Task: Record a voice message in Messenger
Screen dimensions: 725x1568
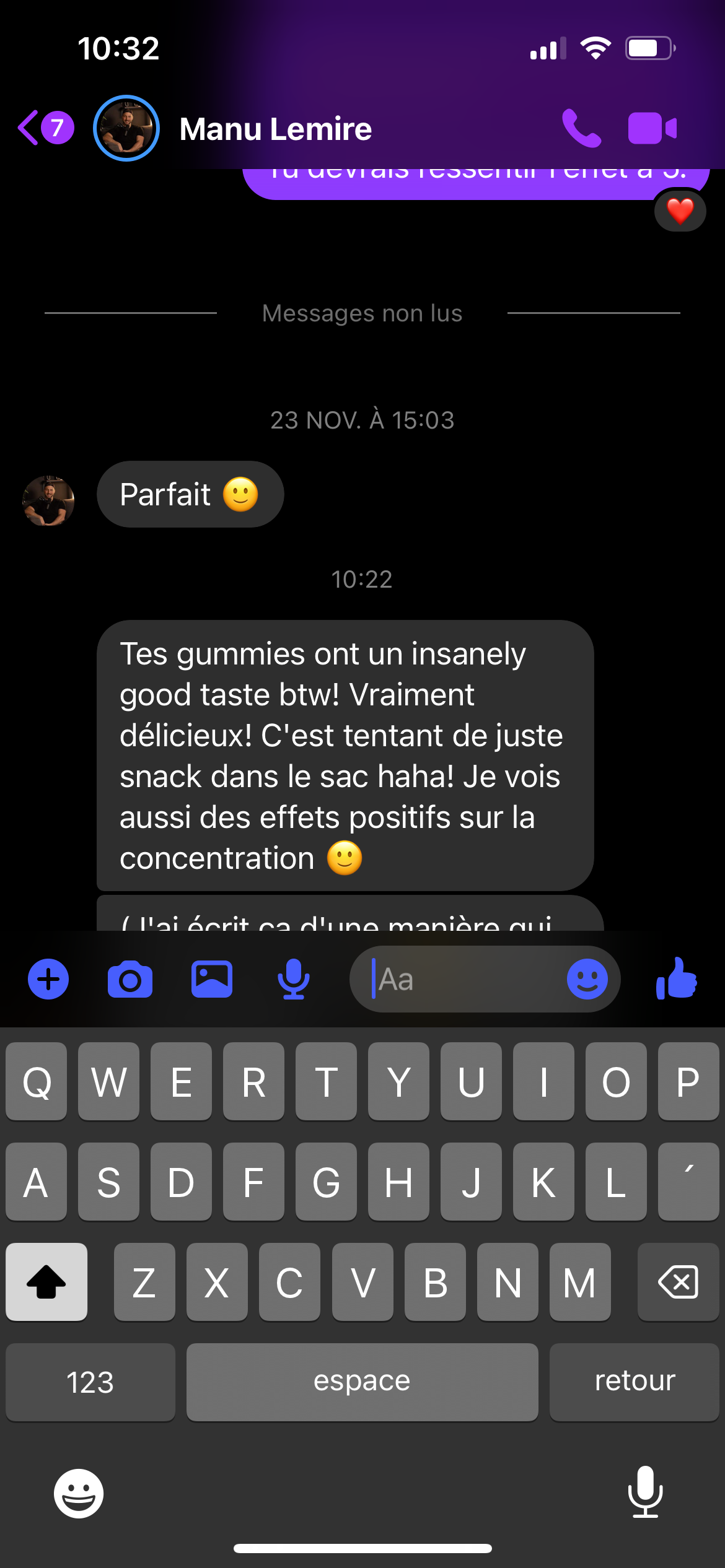Action: pos(293,979)
